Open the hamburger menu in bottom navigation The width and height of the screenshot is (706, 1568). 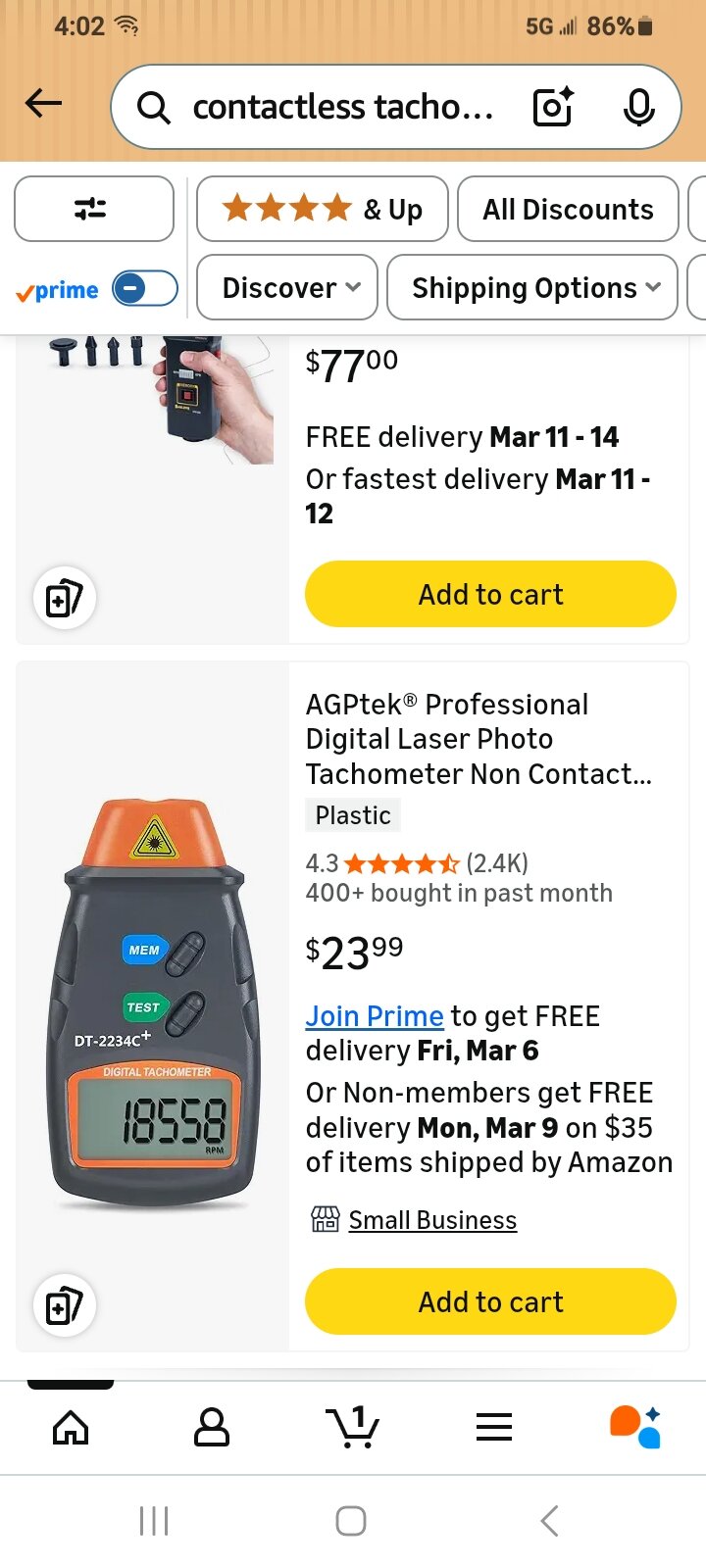coord(493,1427)
